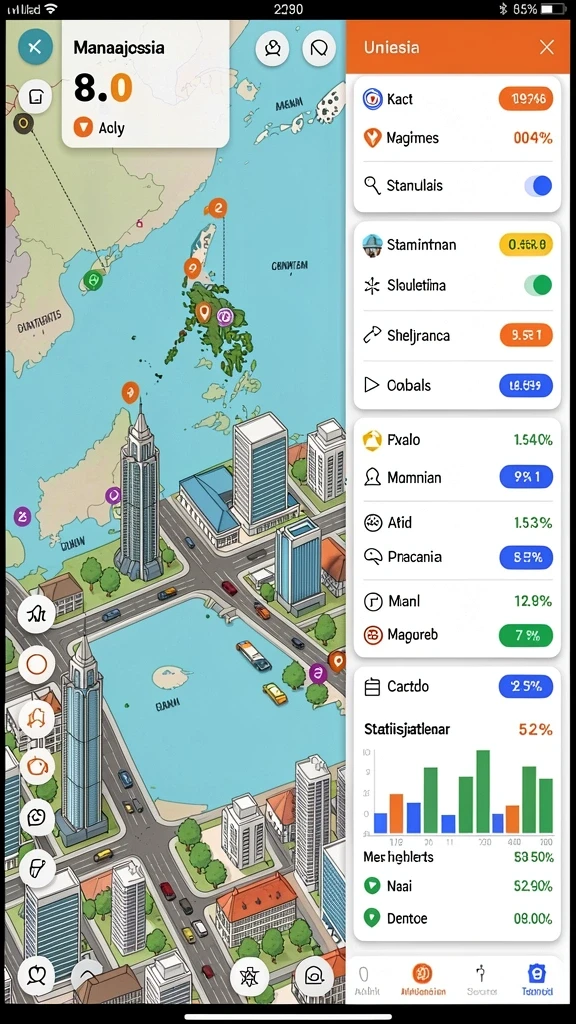Screen dimensions: 576x1024
Task: Select the Momnian entry
Action: [x=457, y=477]
